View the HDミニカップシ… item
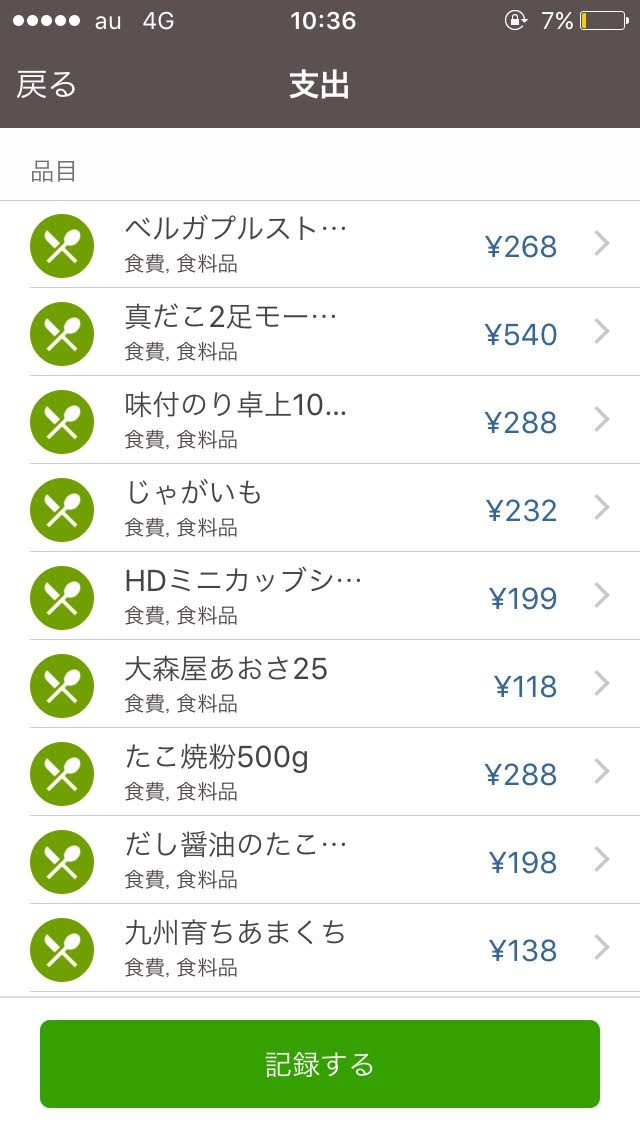Viewport: 640px width, 1136px height. pos(320,597)
